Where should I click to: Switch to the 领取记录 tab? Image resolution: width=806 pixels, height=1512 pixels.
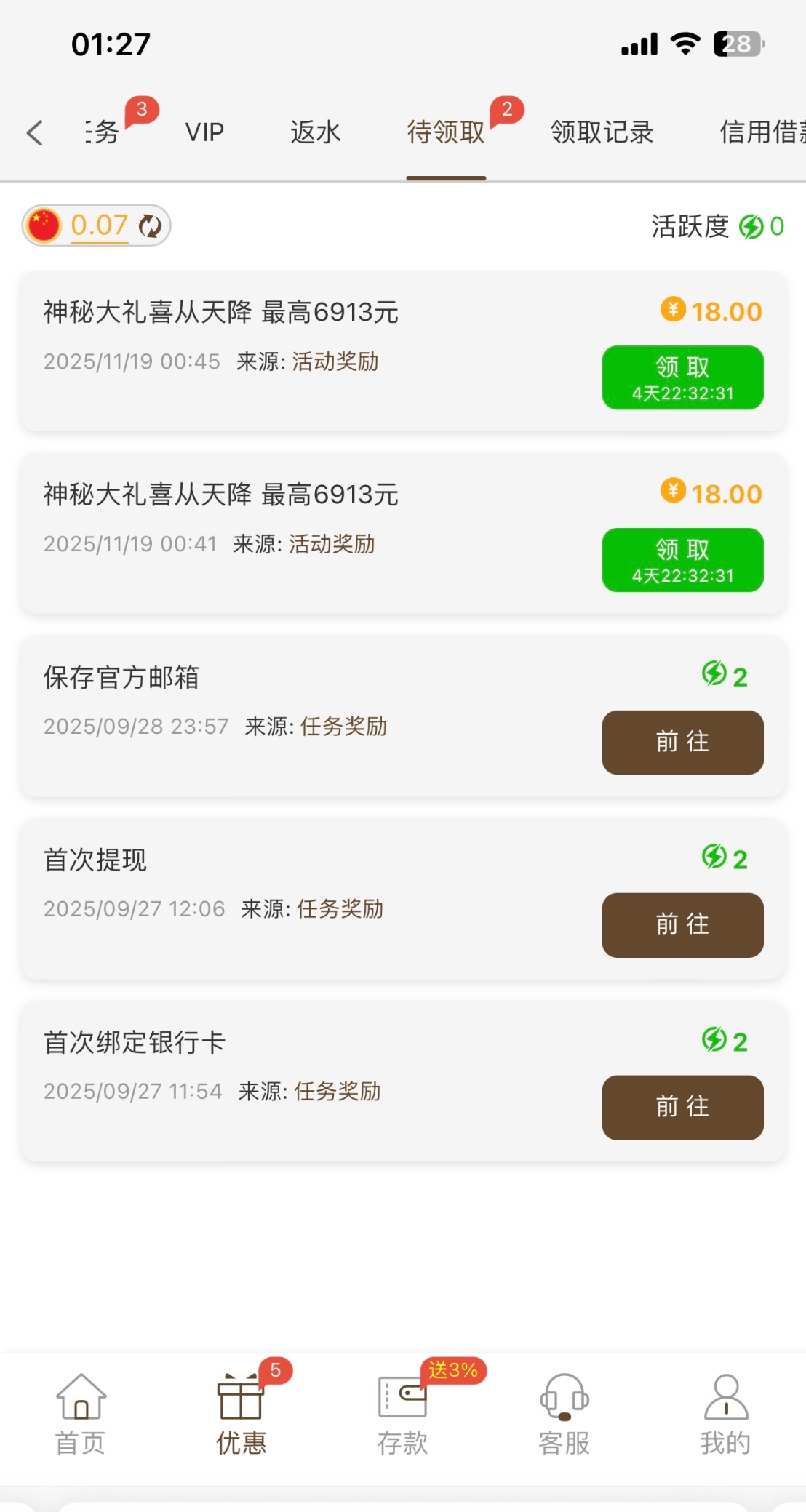(602, 132)
